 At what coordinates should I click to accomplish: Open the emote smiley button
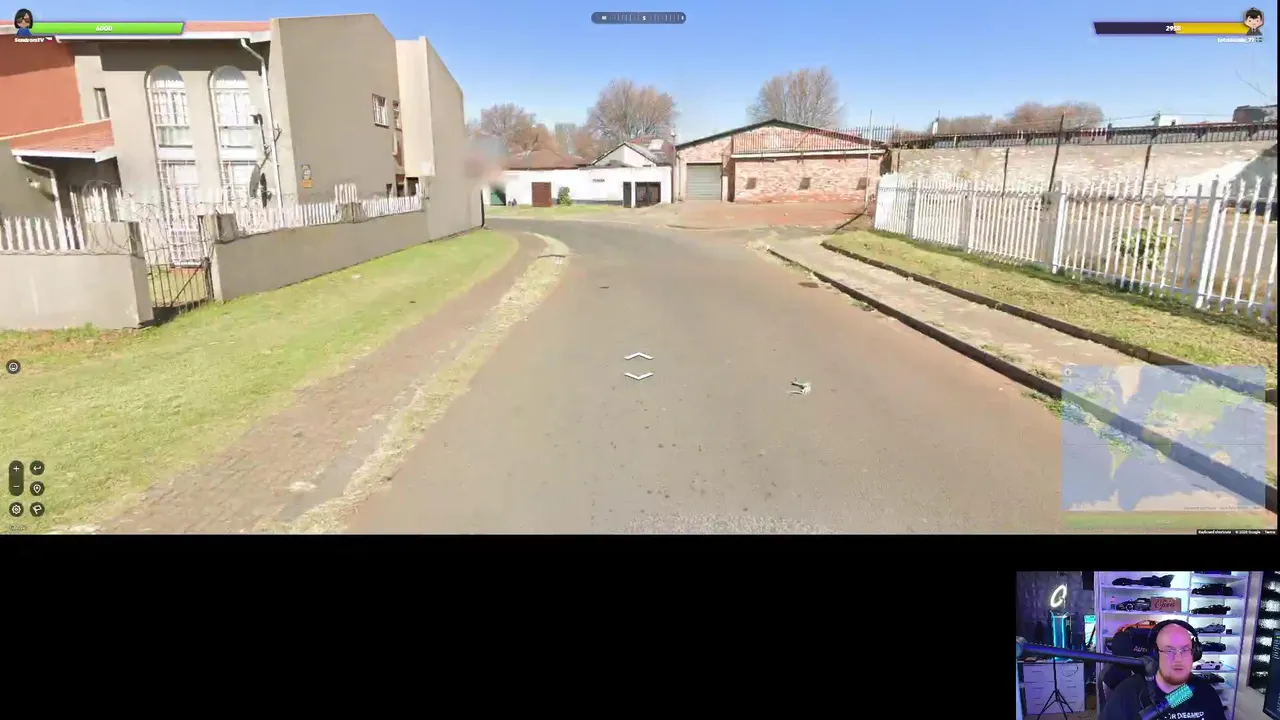pos(13,367)
